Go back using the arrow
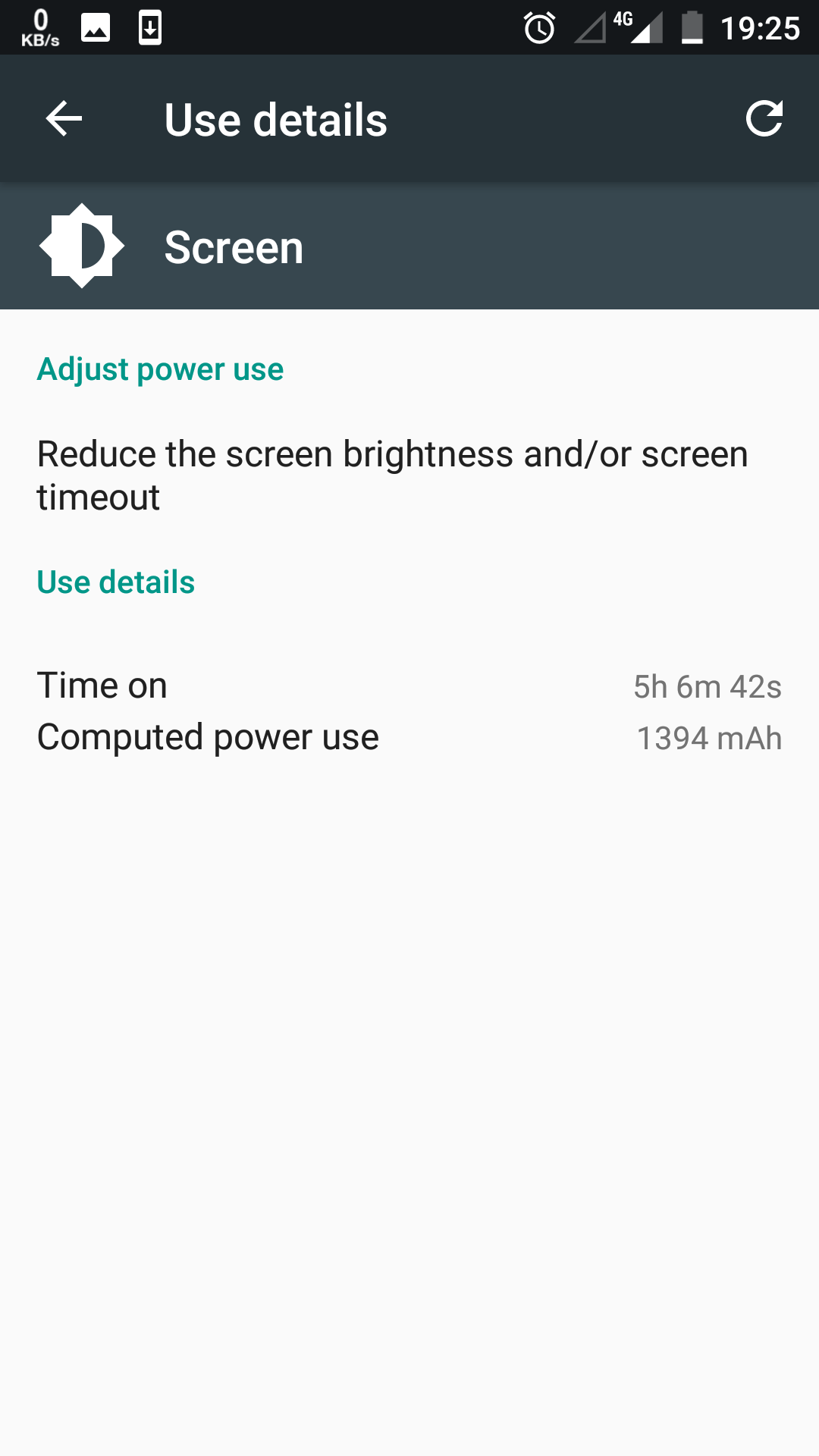Screen dimensions: 819x1456 pyautogui.click(x=64, y=119)
